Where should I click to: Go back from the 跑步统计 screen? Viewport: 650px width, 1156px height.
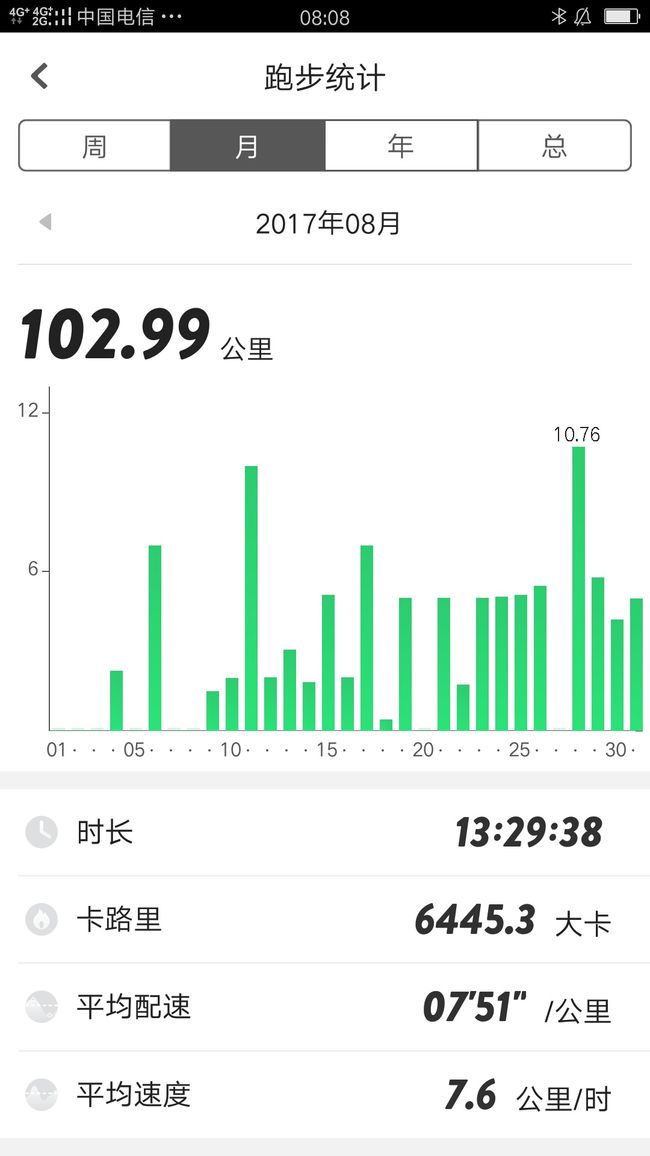click(x=40, y=76)
